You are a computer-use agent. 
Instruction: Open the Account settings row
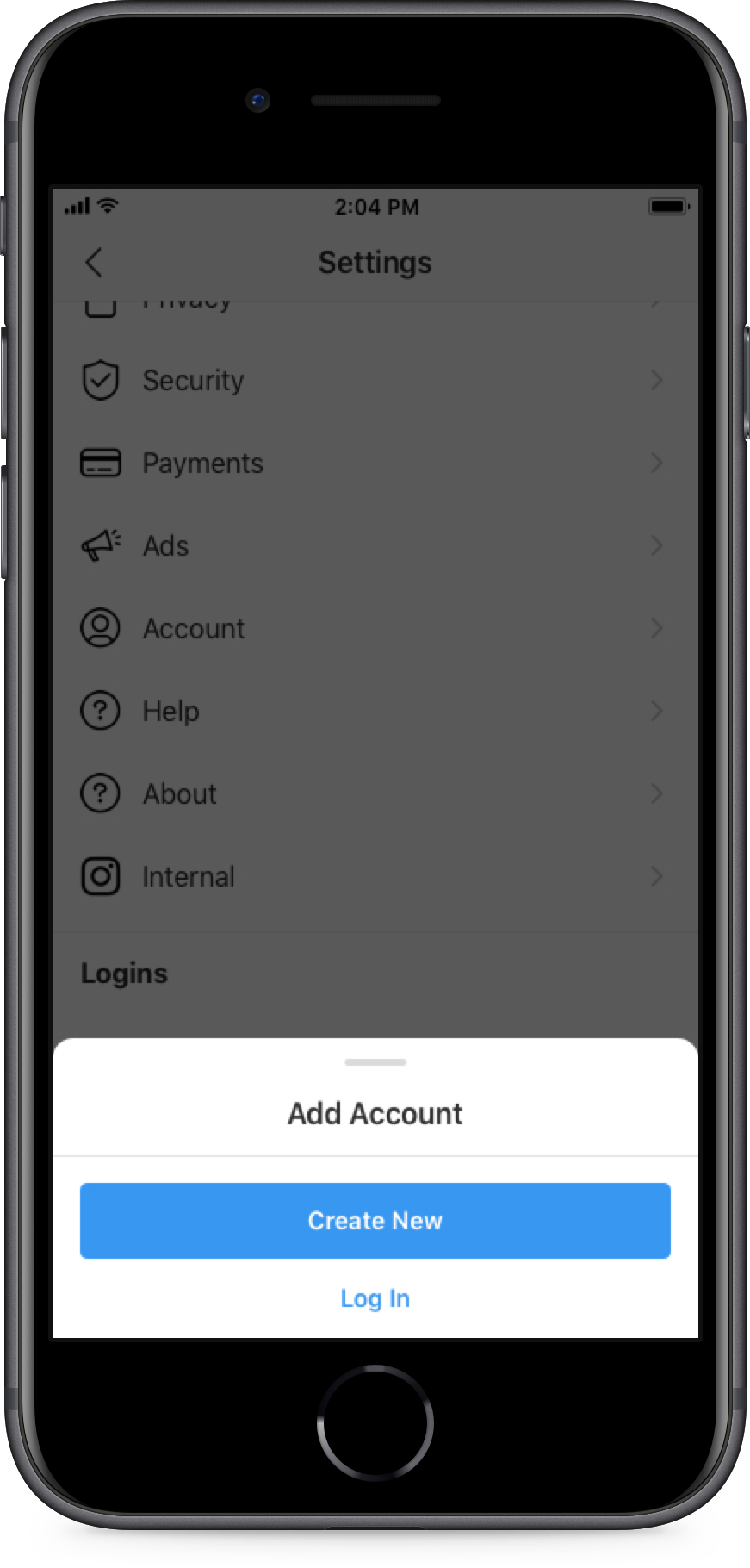(375, 628)
